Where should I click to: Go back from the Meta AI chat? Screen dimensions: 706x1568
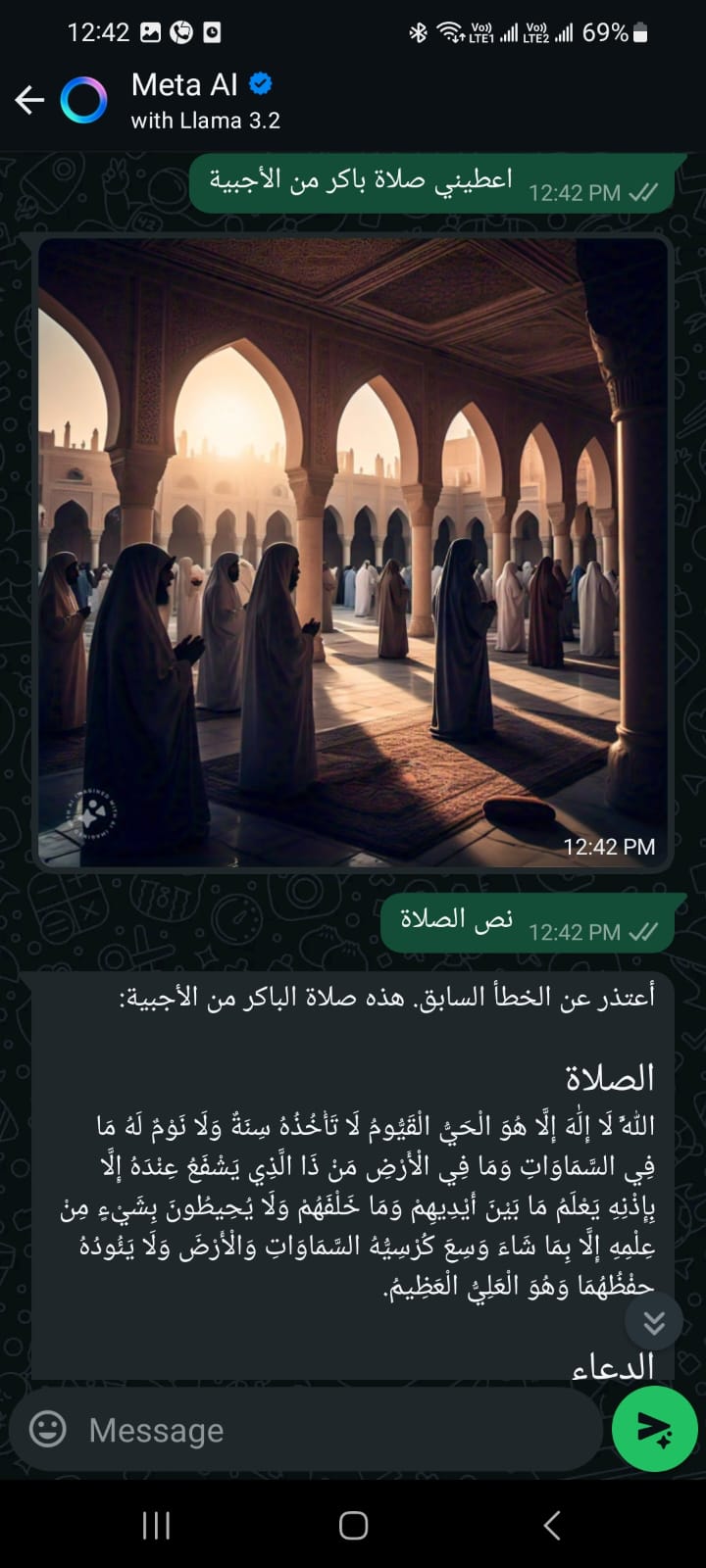tap(29, 100)
